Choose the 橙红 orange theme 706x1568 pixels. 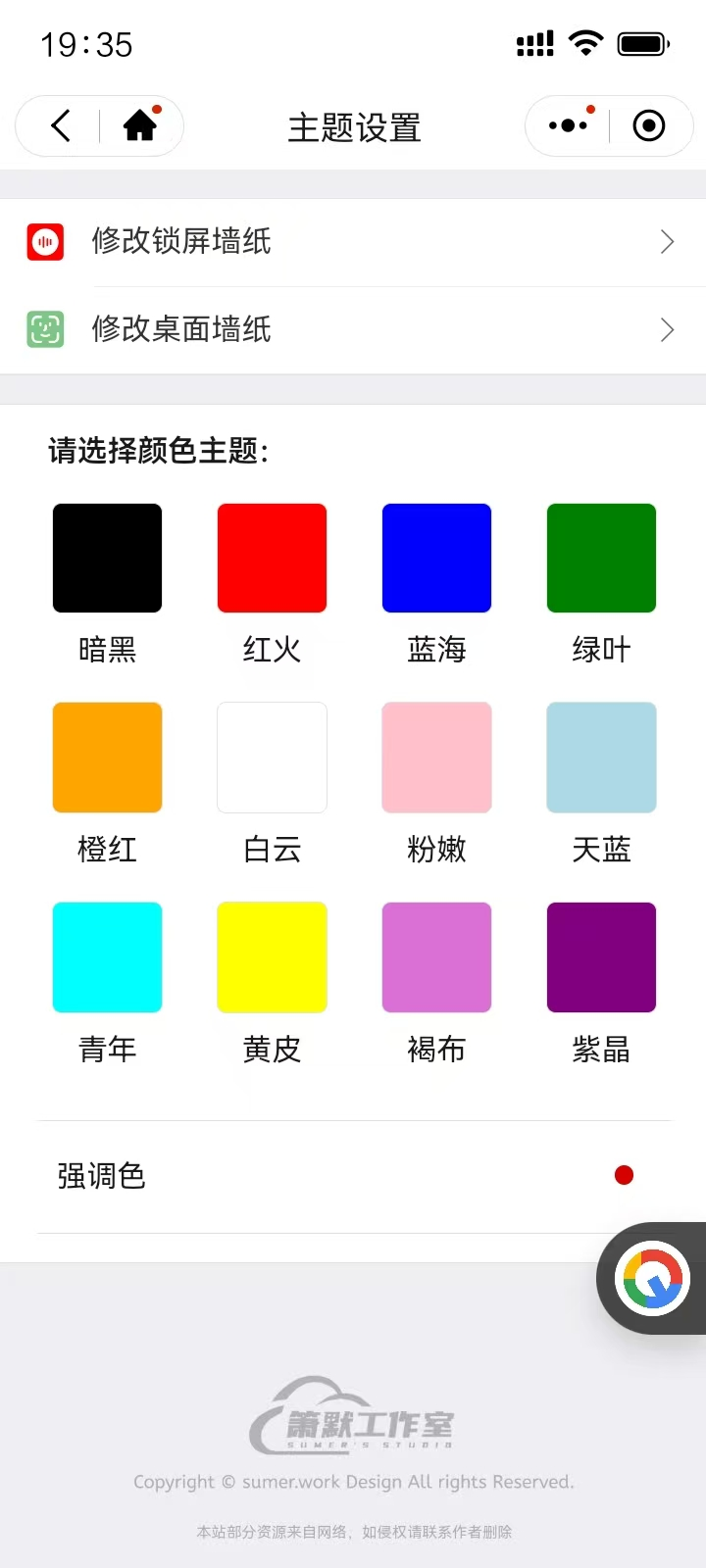pyautogui.click(x=107, y=758)
